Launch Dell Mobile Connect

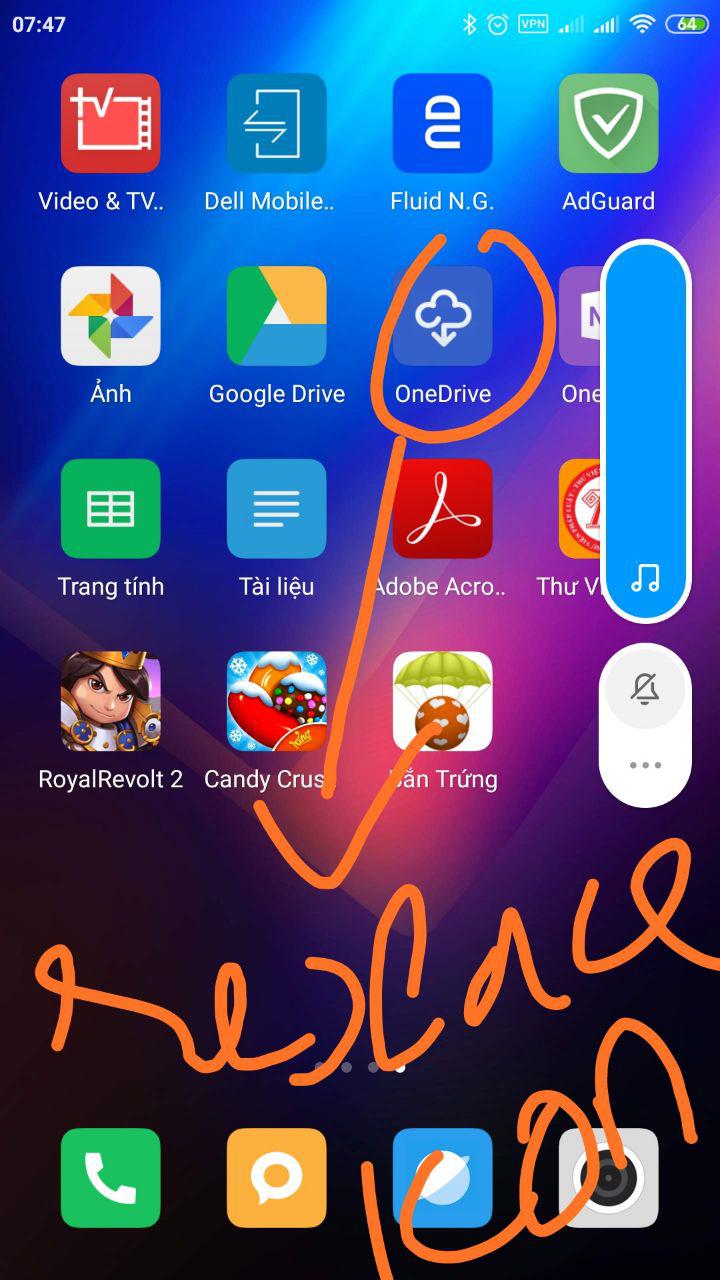point(276,123)
